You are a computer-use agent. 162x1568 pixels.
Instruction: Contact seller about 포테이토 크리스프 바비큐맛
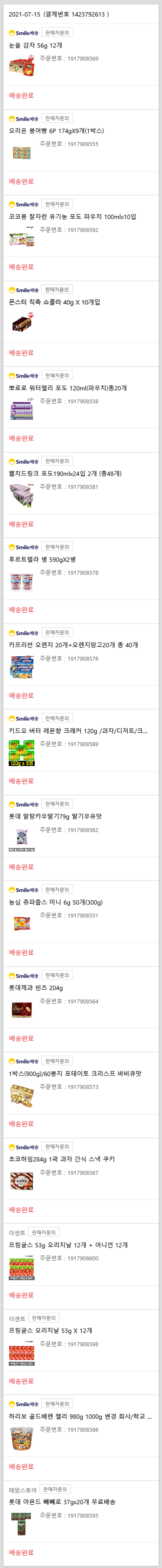(57, 1061)
